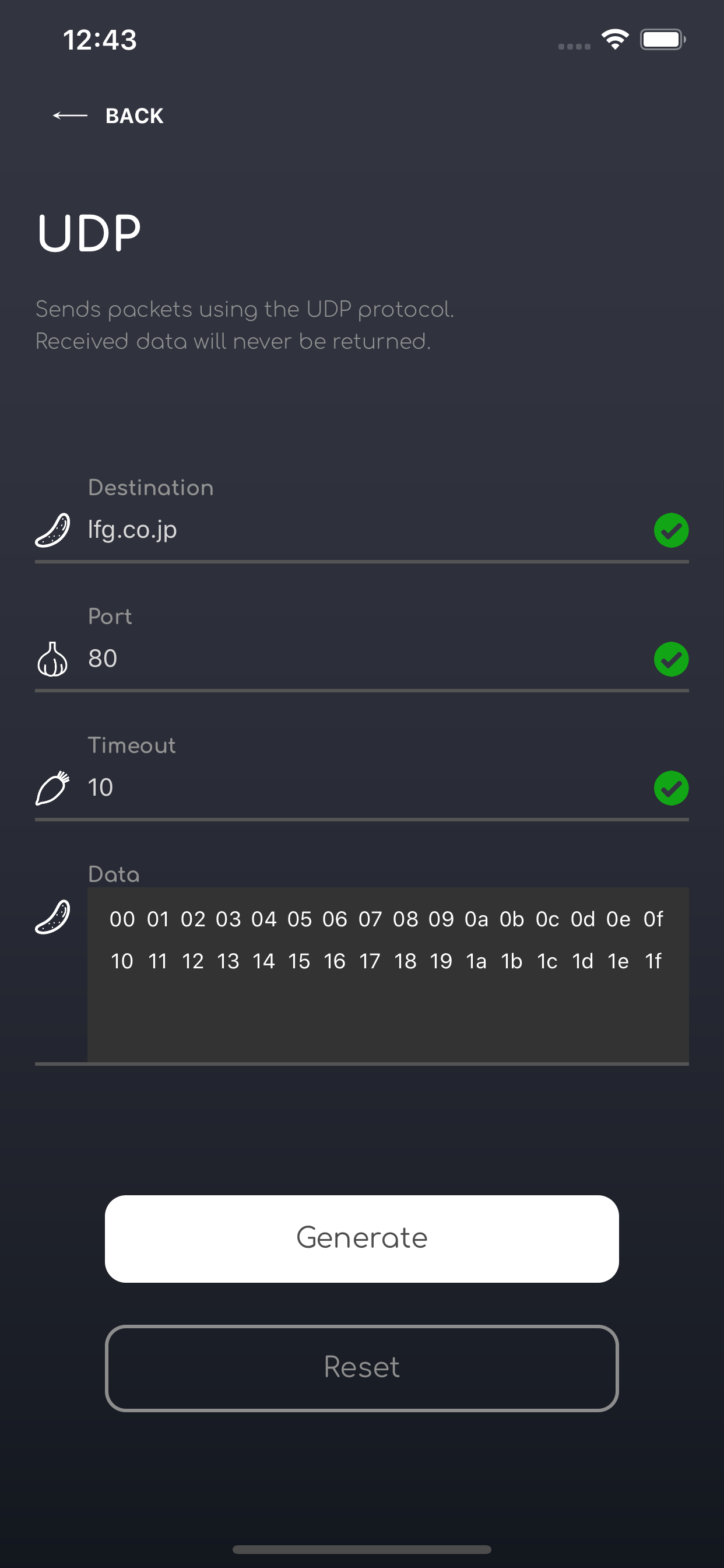Click the UDP page title
The height and width of the screenshot is (1568, 724).
pyautogui.click(x=87, y=233)
